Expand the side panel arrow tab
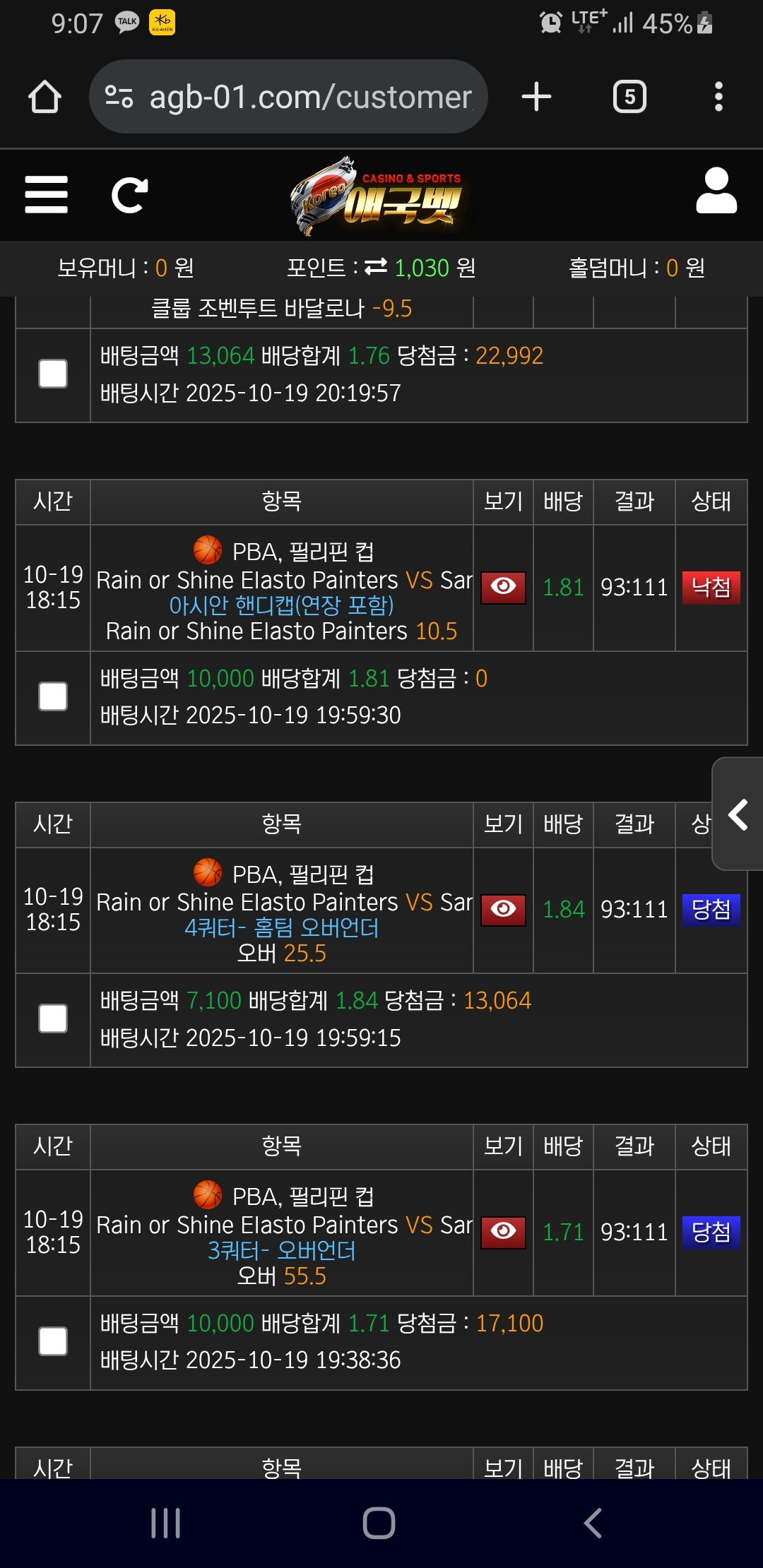This screenshot has height=1568, width=763. tap(738, 814)
